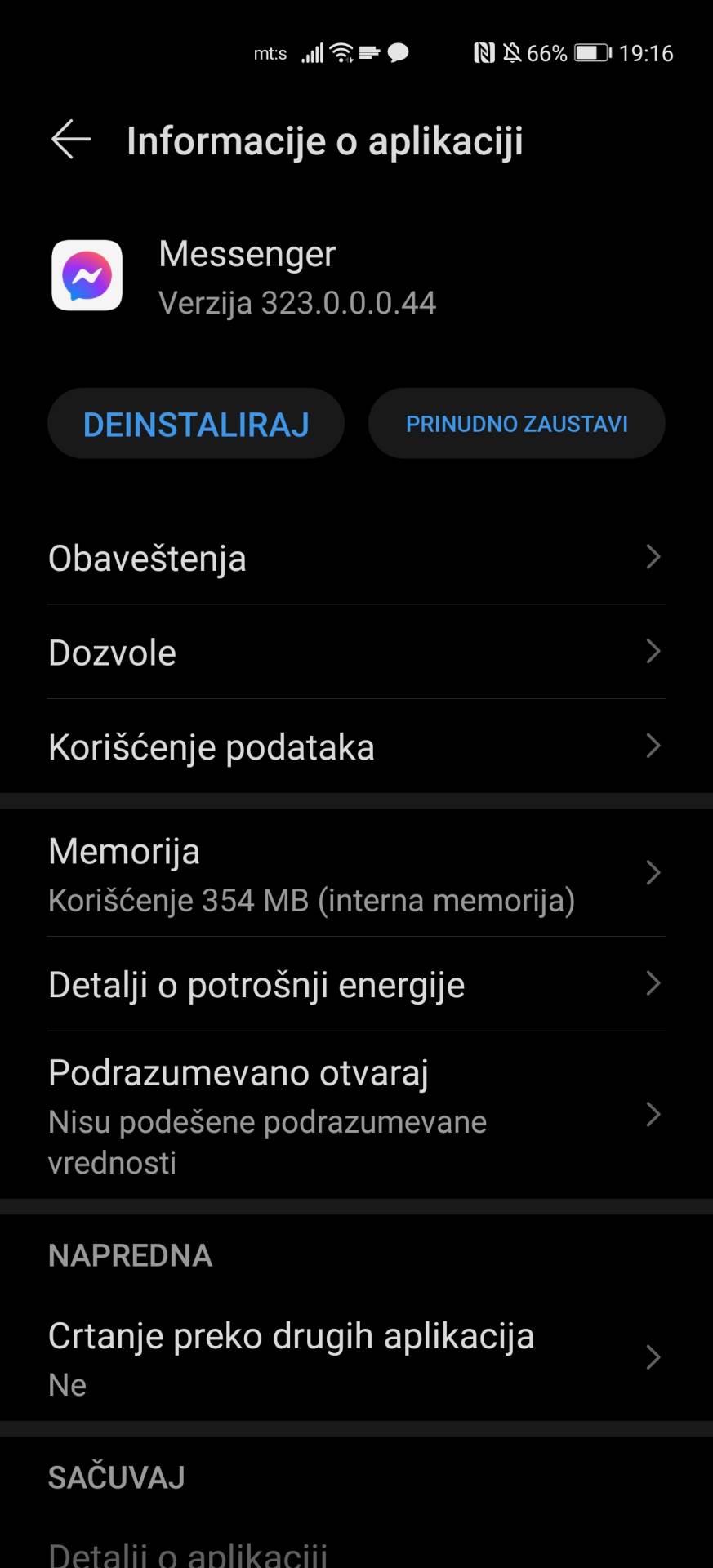The image size is (713, 1568).
Task: Expand the Memorija storage details
Action: coord(356,872)
